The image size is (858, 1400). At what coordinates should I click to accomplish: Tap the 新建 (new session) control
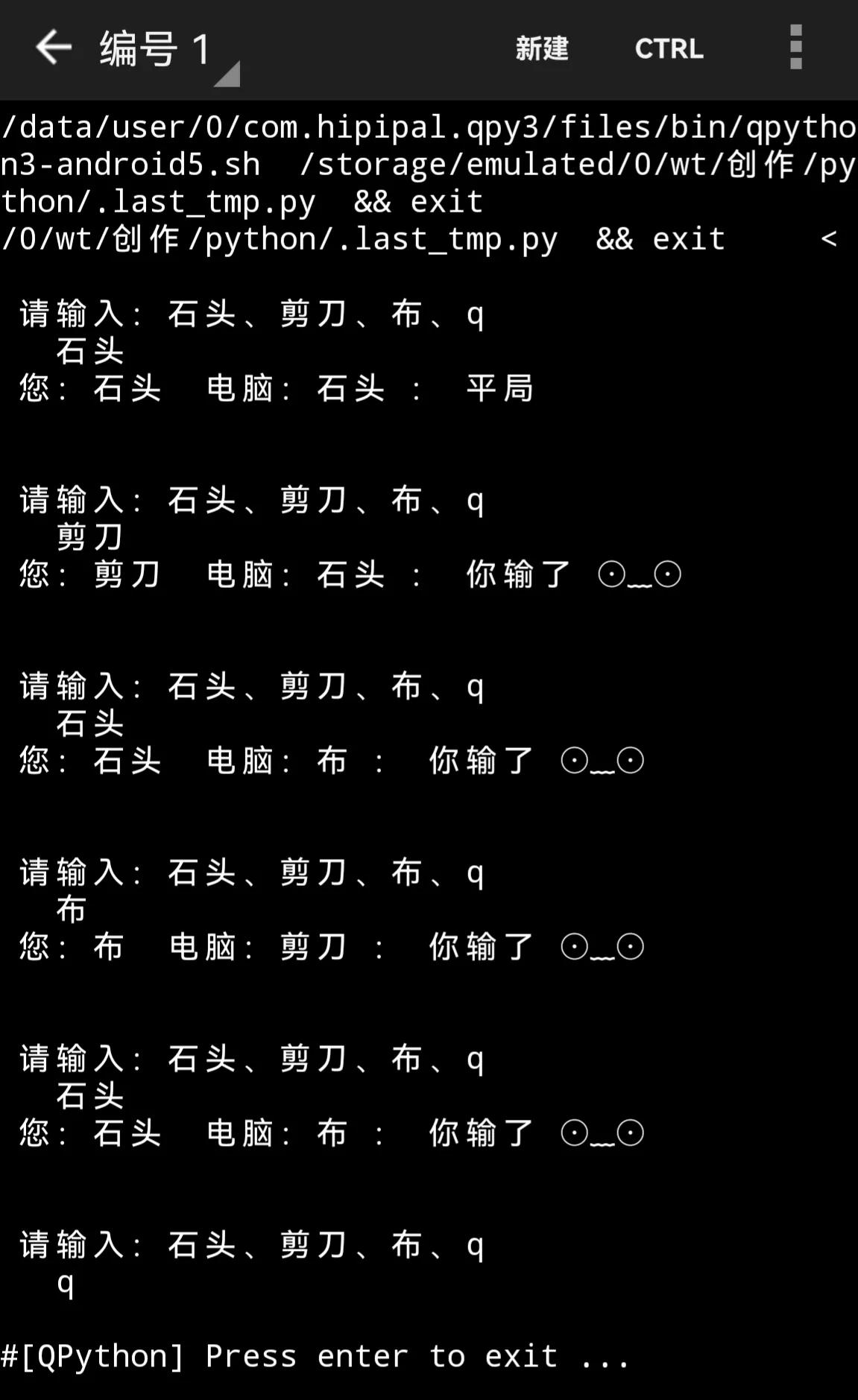542,49
